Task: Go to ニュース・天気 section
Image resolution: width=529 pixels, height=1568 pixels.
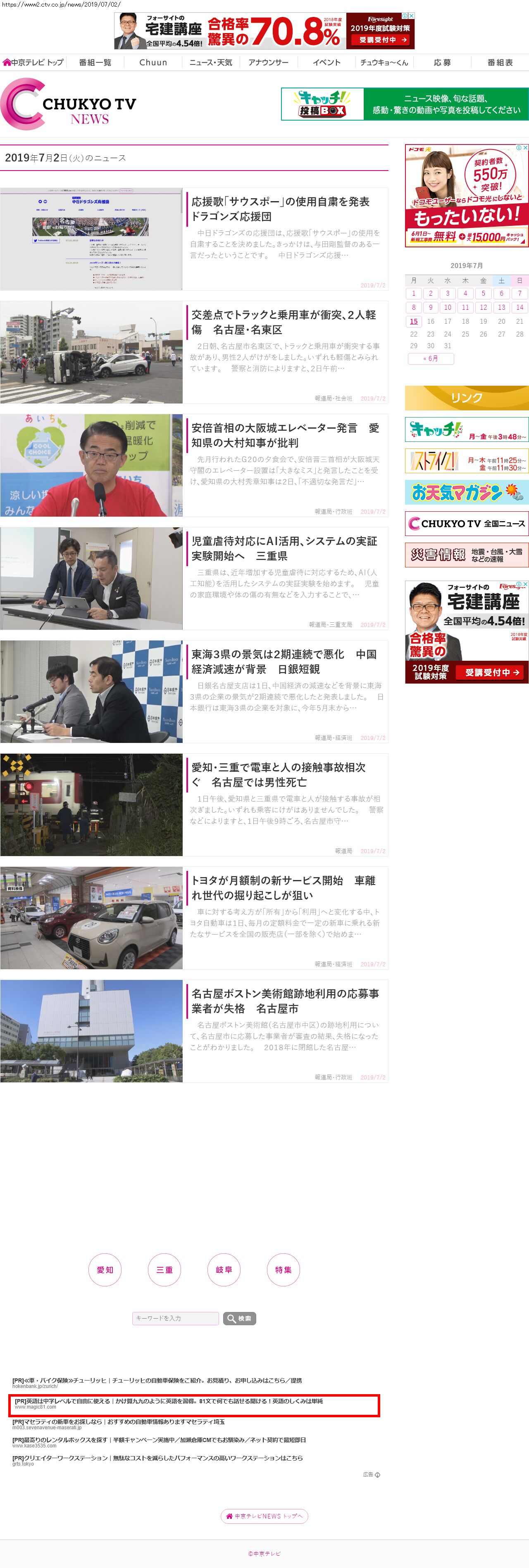Action: click(210, 62)
